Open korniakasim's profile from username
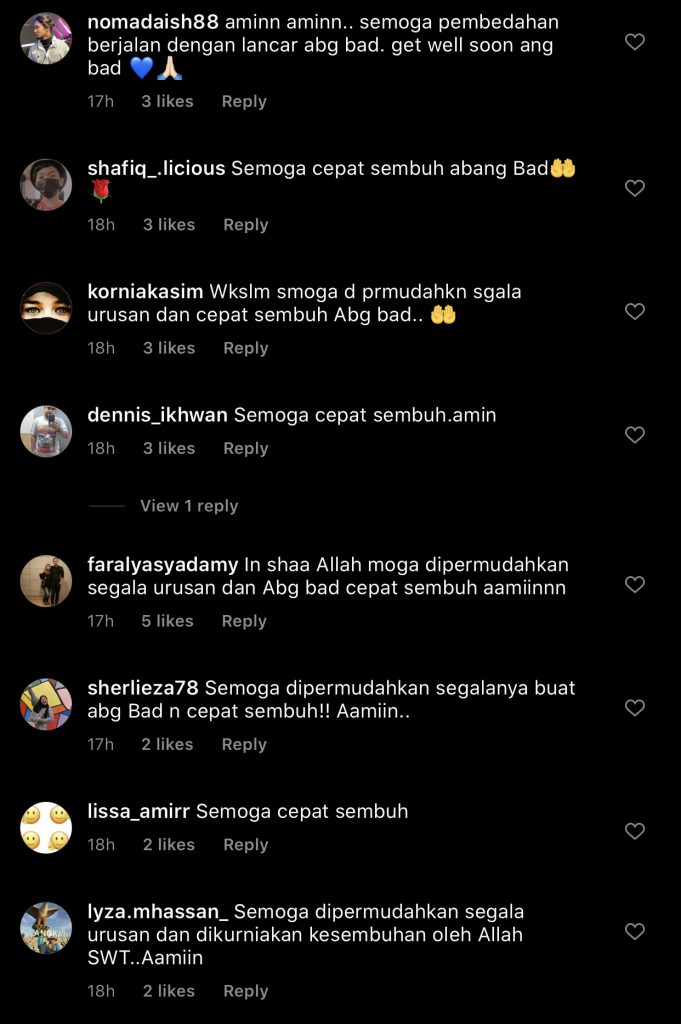The width and height of the screenshot is (681, 1024). (x=145, y=292)
